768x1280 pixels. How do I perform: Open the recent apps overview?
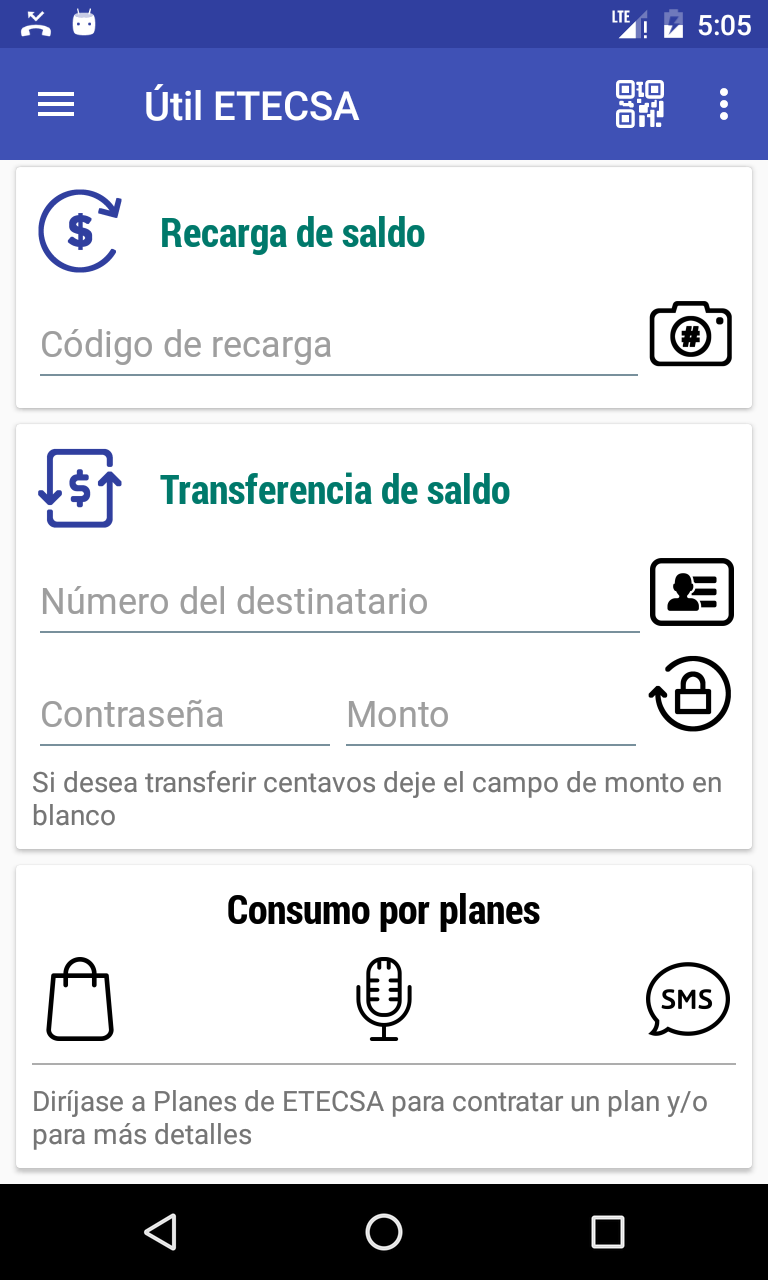[x=608, y=1232]
